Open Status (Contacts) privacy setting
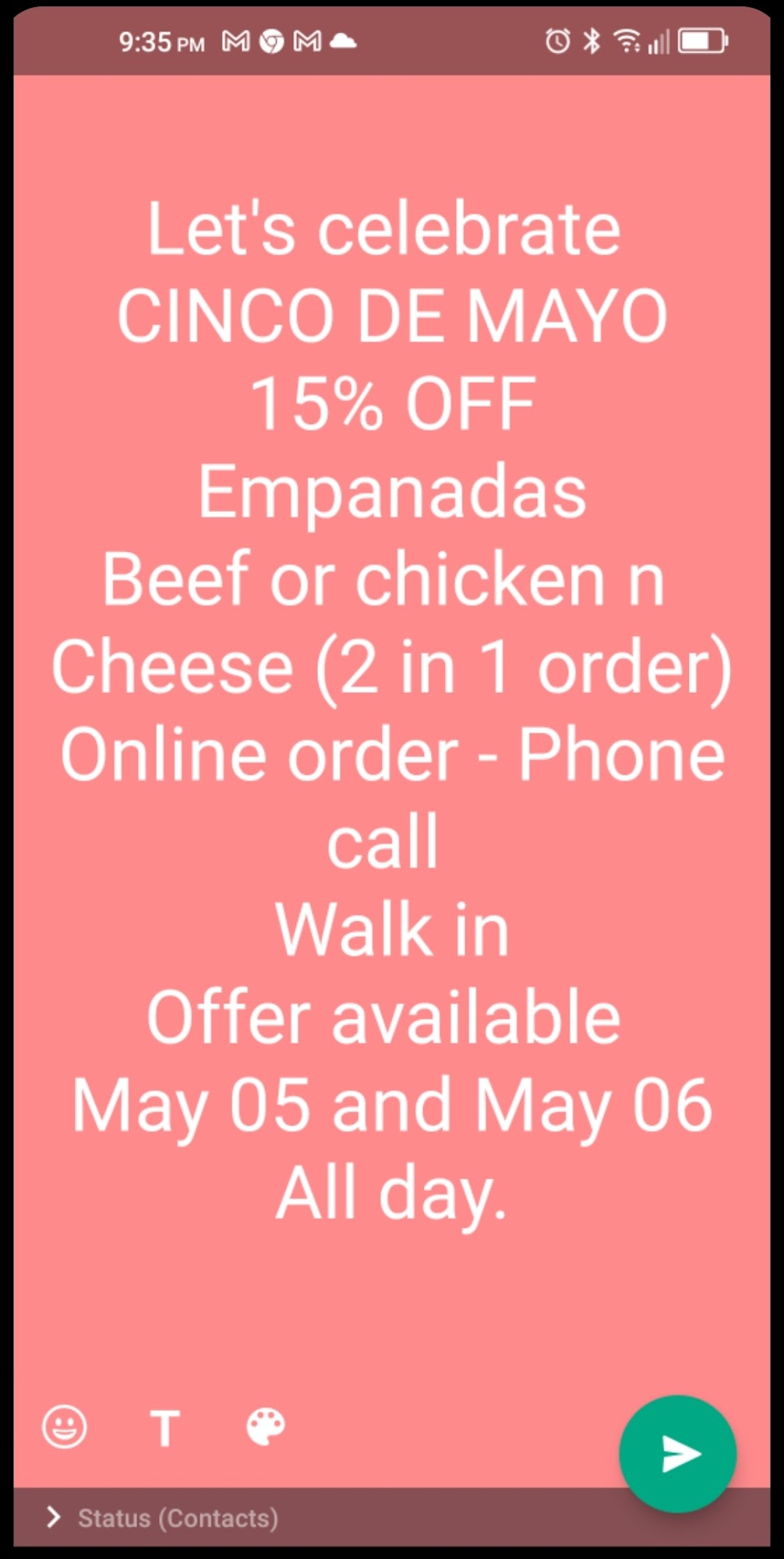Viewport: 784px width, 1559px height. [x=162, y=1518]
